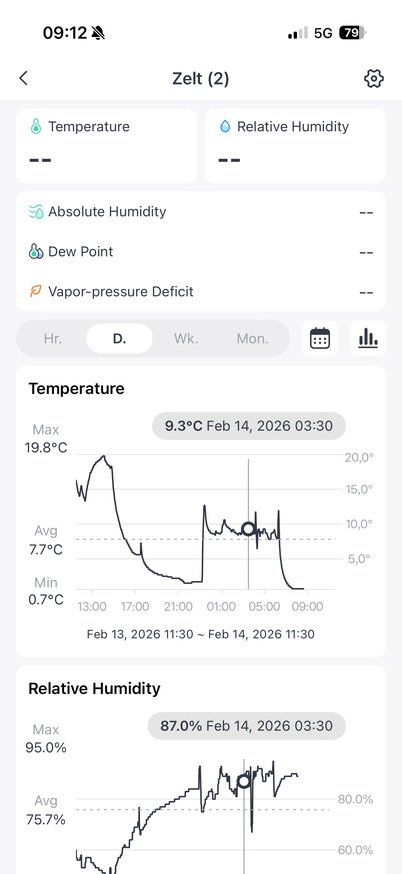The image size is (402, 874).
Task: Switch to the Hr. time range
Action: 53,338
